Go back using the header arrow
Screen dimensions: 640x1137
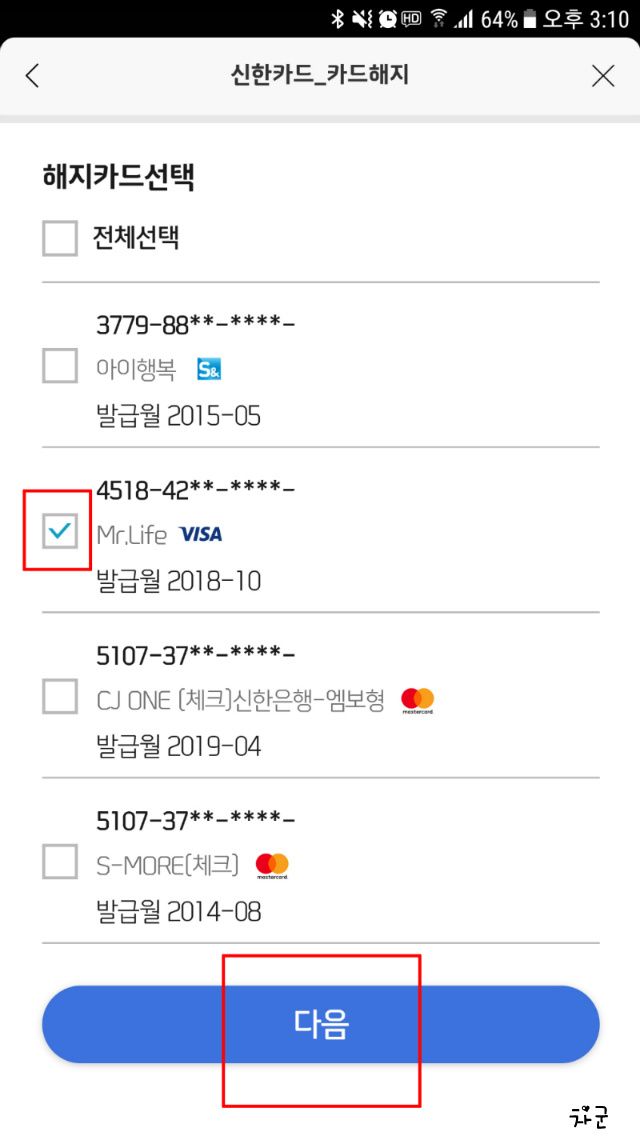[32, 75]
